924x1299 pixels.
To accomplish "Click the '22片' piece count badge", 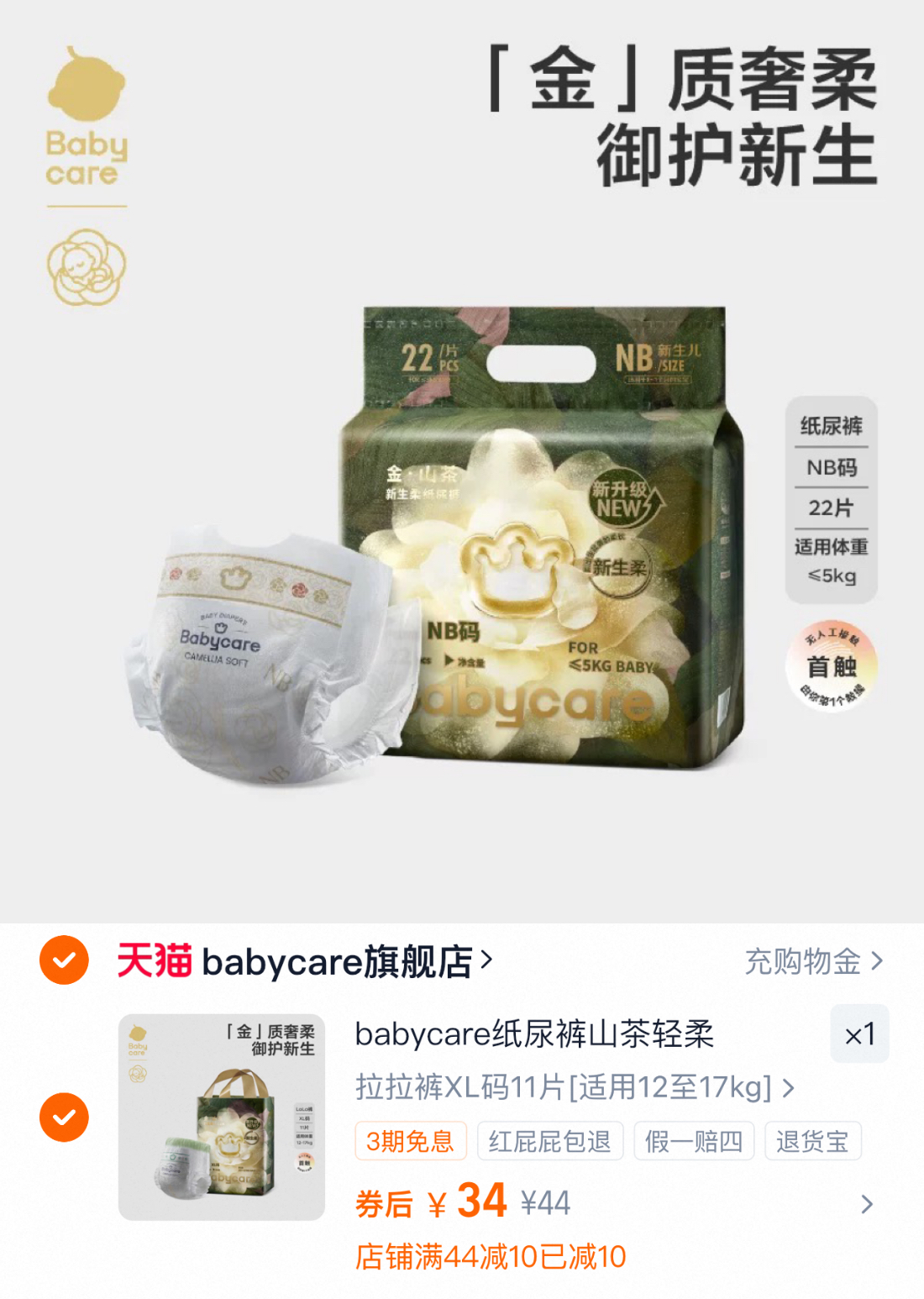I will pos(830,508).
